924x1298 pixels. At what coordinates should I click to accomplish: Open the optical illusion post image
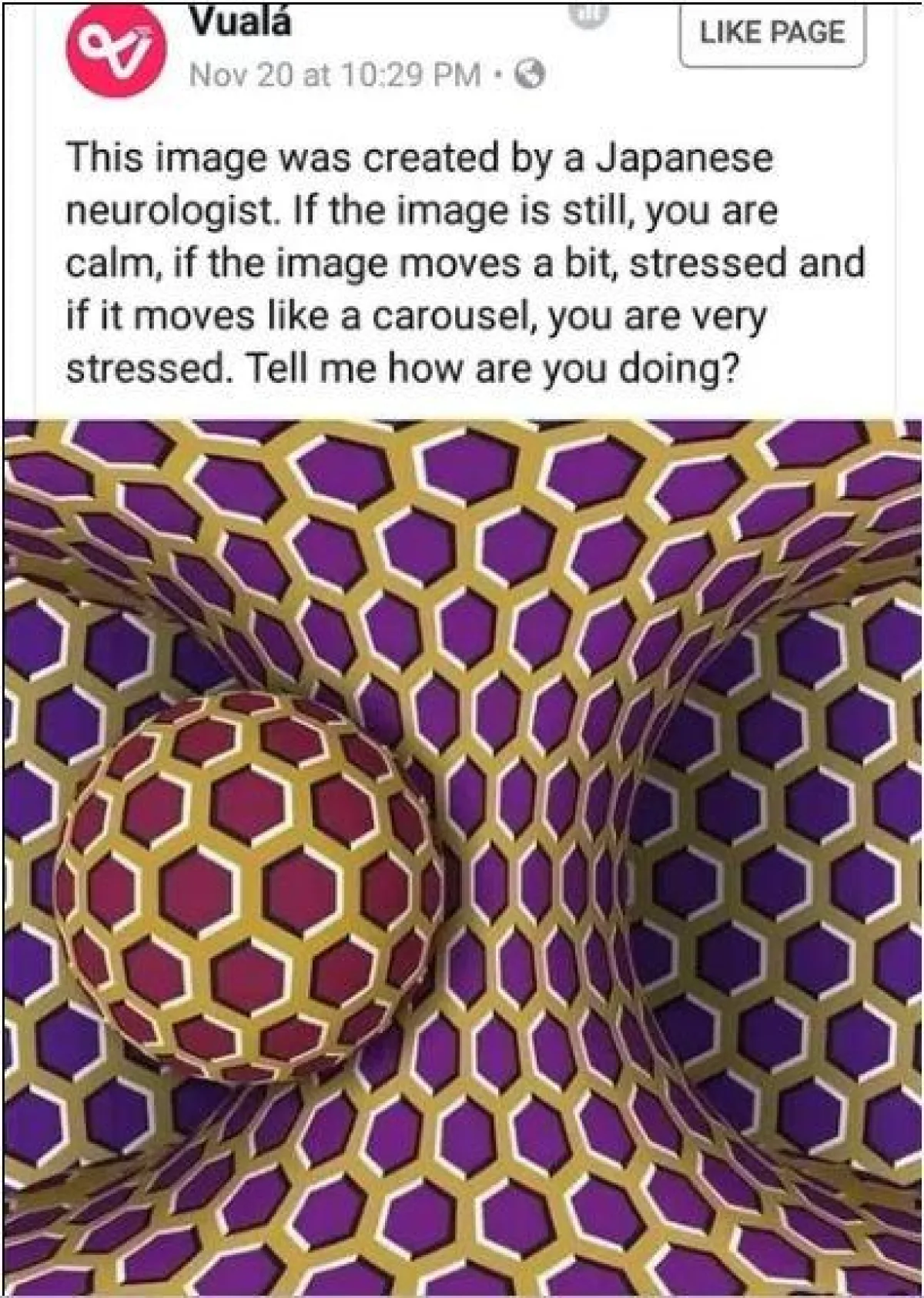[x=462, y=855]
